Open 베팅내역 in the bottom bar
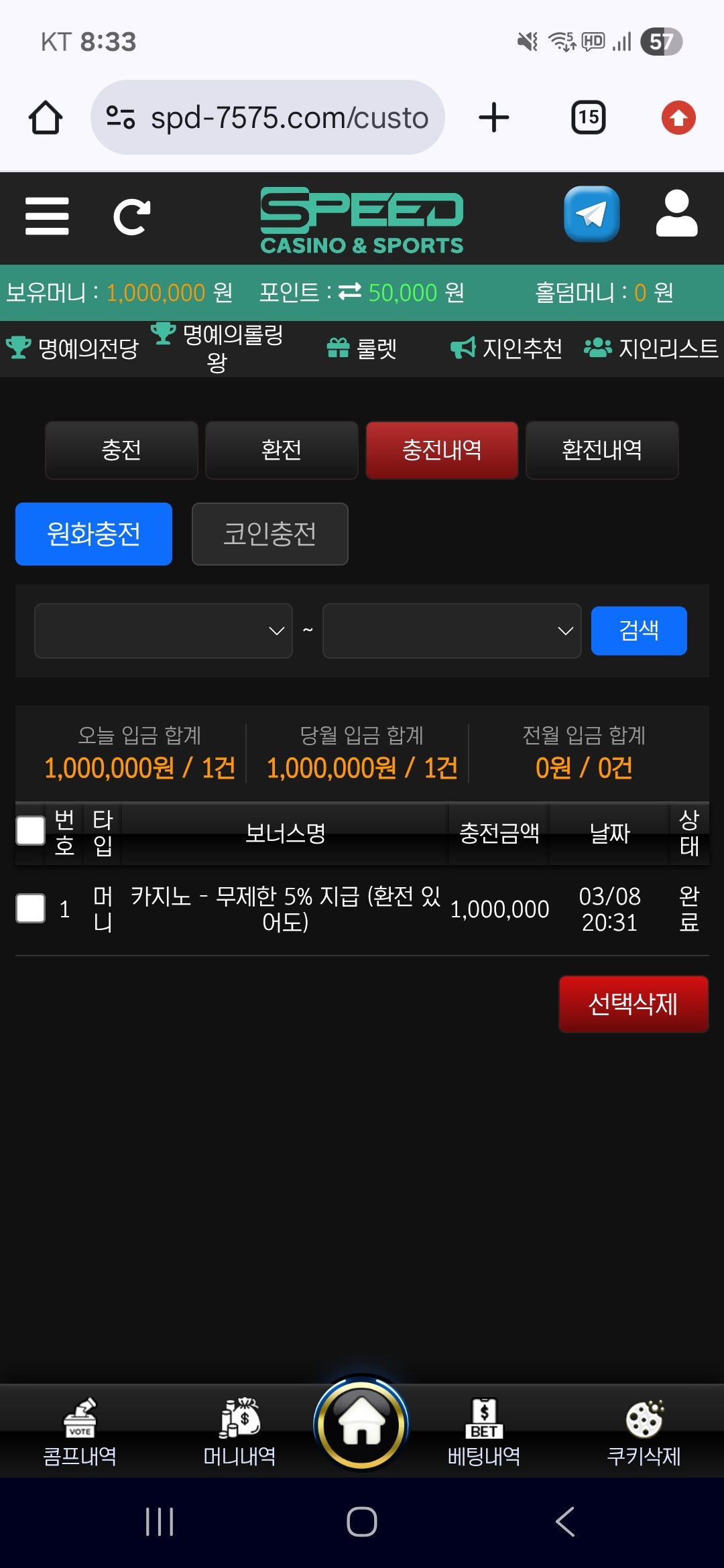Viewport: 724px width, 1568px height. pyautogui.click(x=484, y=1432)
